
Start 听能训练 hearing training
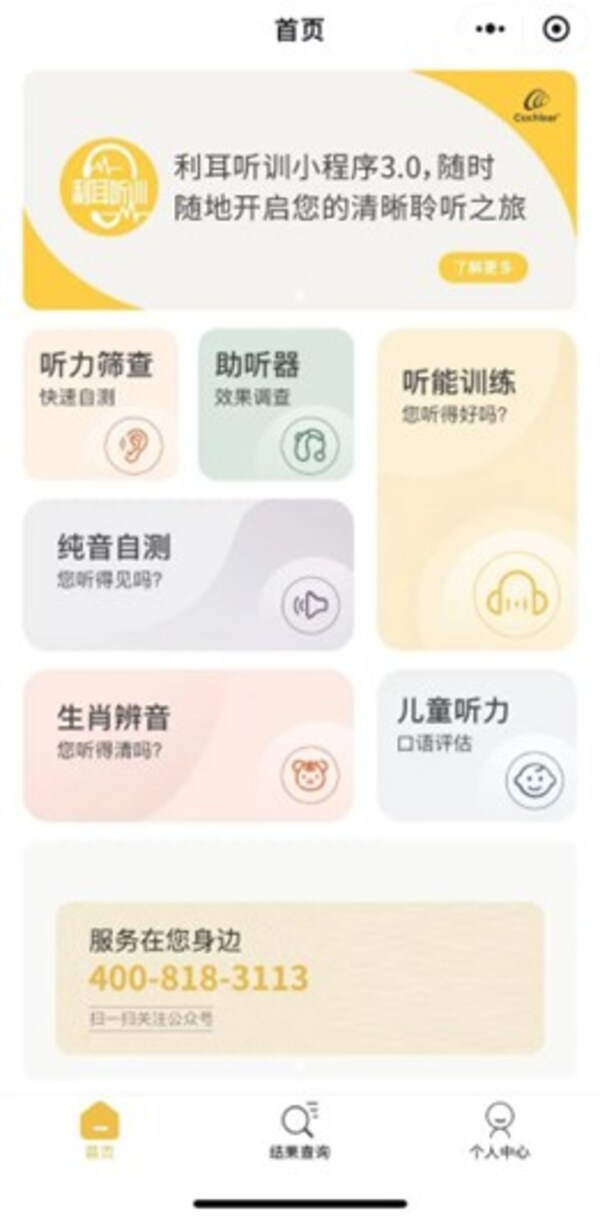click(x=476, y=490)
